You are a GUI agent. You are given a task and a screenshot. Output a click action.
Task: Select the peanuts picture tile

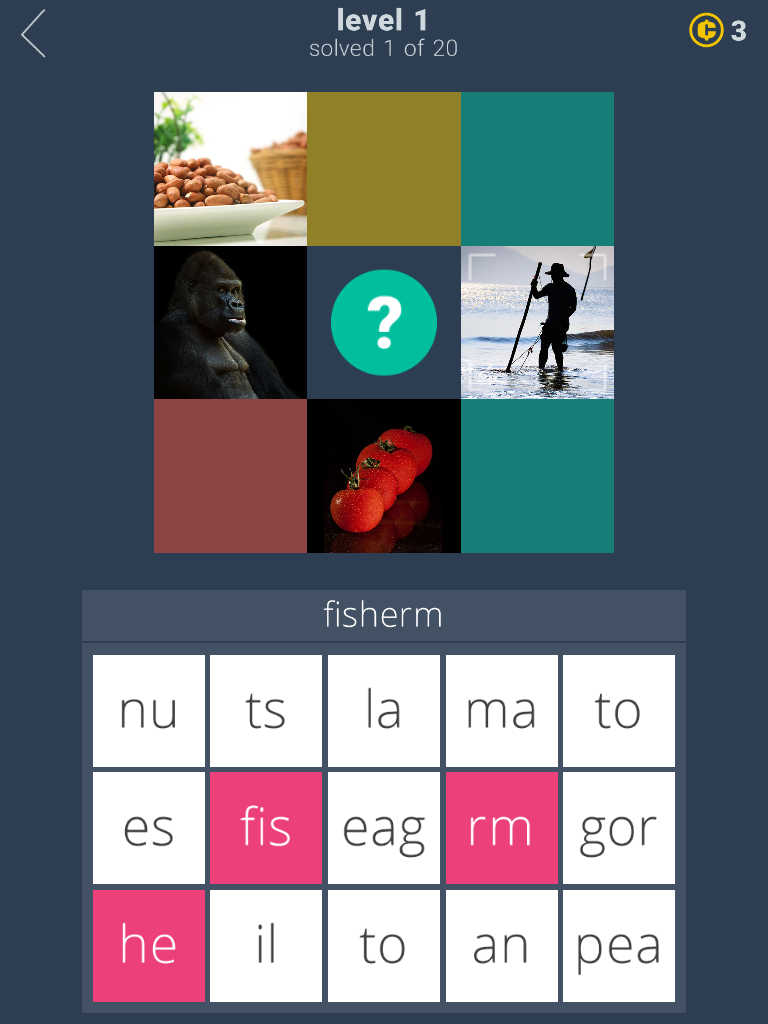[x=230, y=168]
